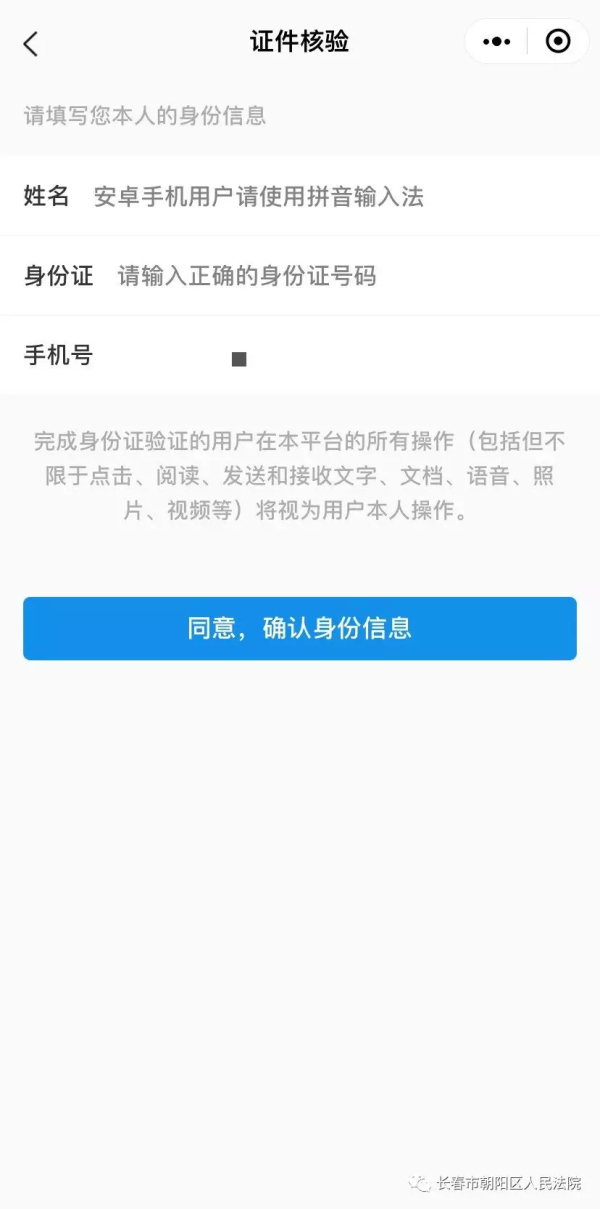The image size is (600, 1209).
Task: Close the mini program with the circle icon
Action: tap(558, 42)
